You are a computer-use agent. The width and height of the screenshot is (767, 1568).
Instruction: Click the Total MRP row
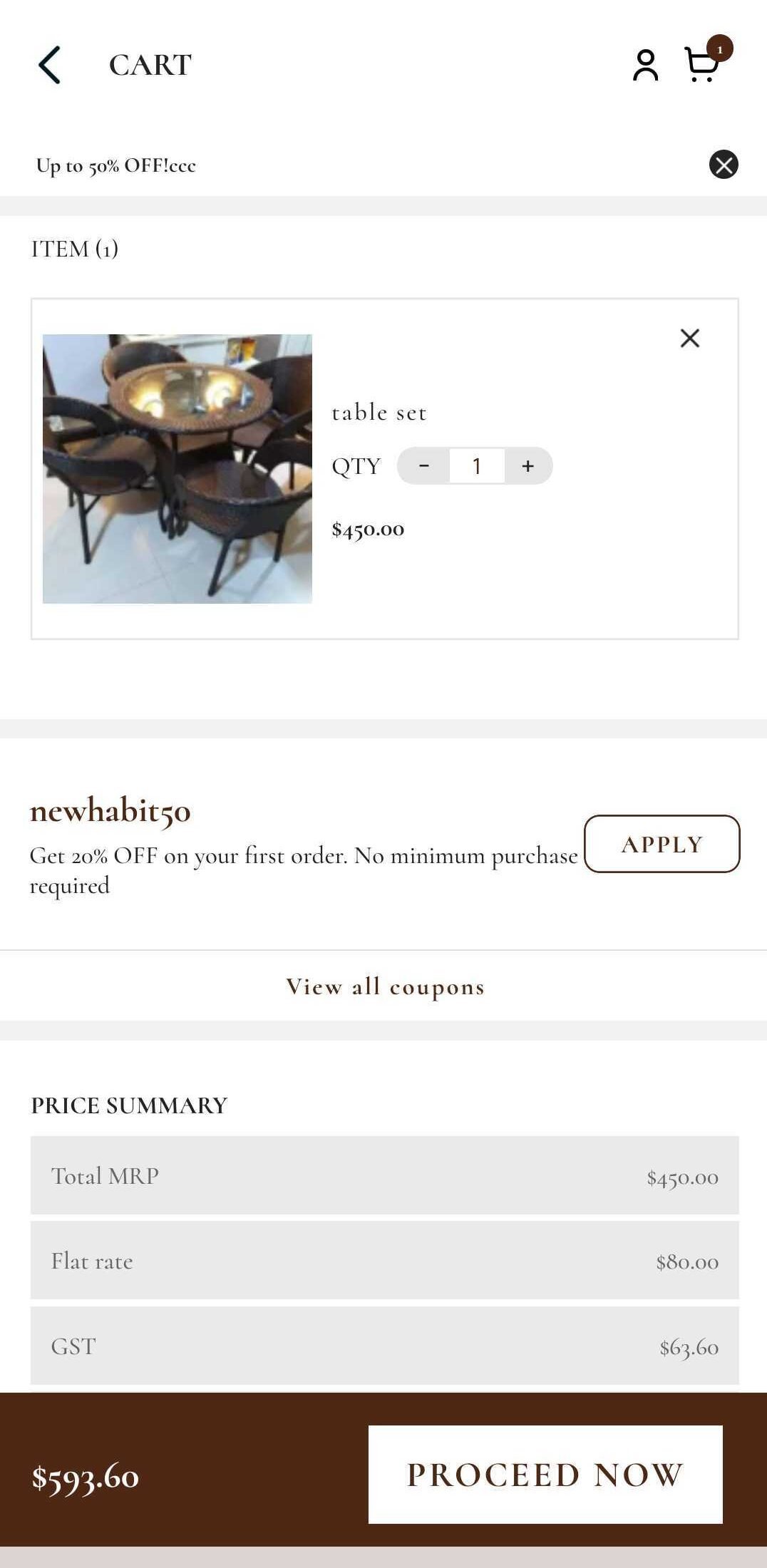point(383,1175)
